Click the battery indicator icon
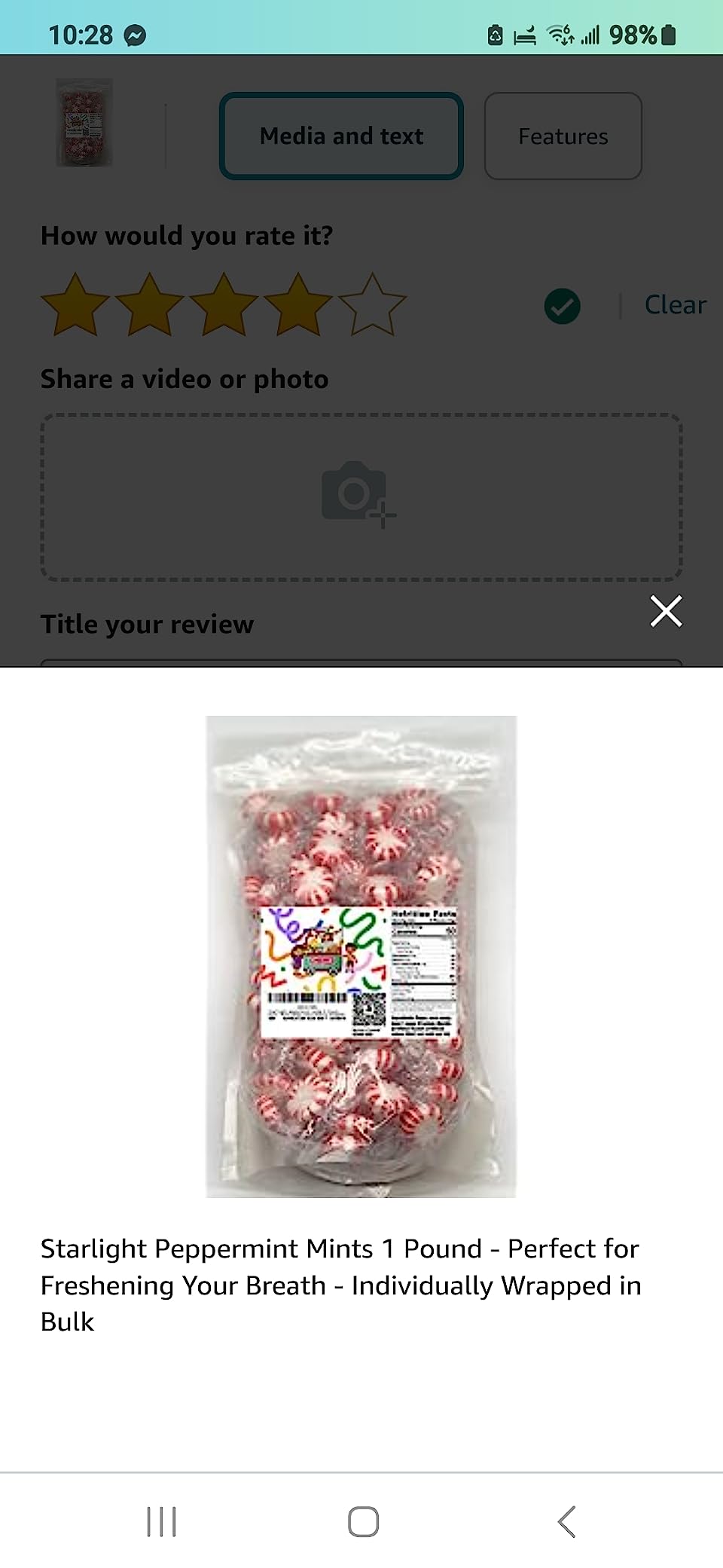This screenshot has width=723, height=1568. click(667, 34)
